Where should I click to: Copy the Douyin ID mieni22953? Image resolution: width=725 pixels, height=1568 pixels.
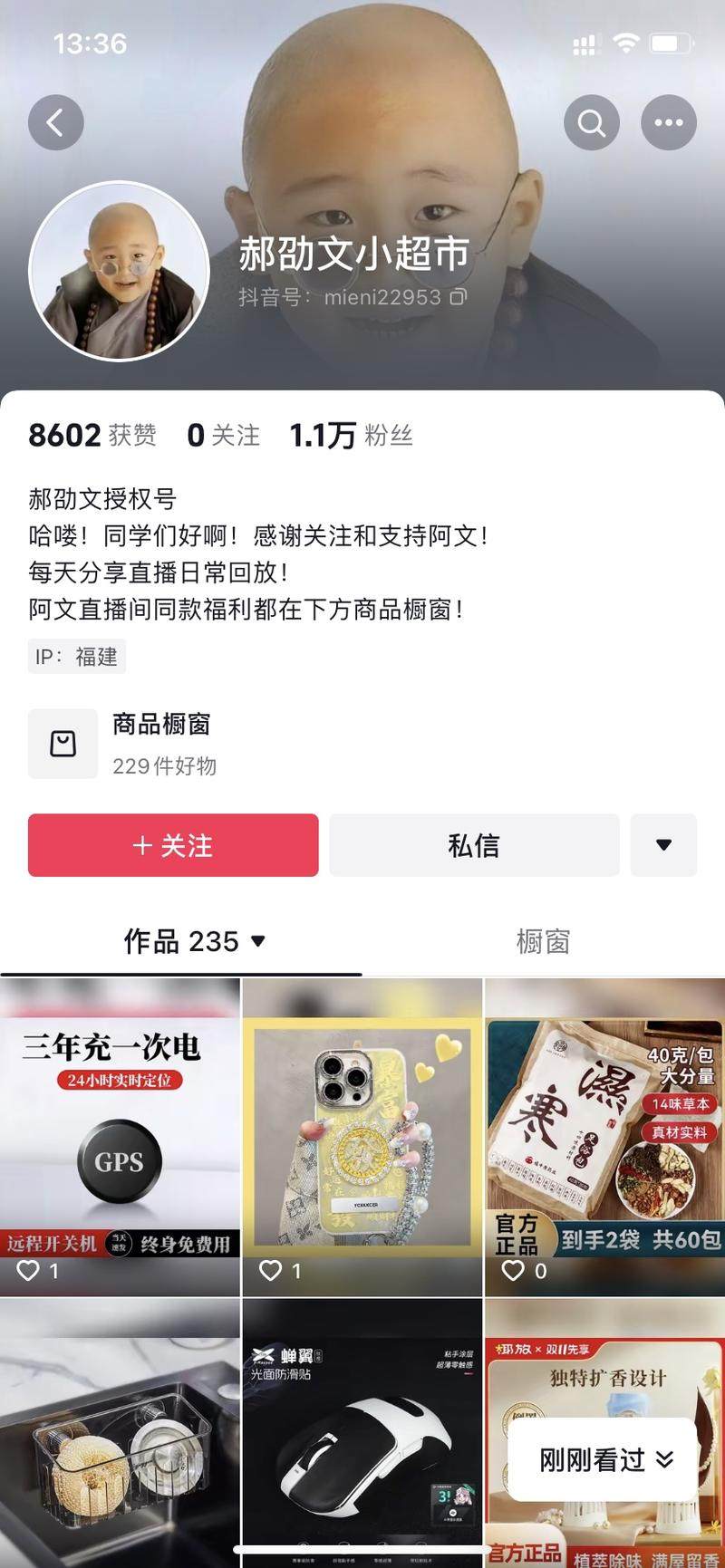pos(459,297)
